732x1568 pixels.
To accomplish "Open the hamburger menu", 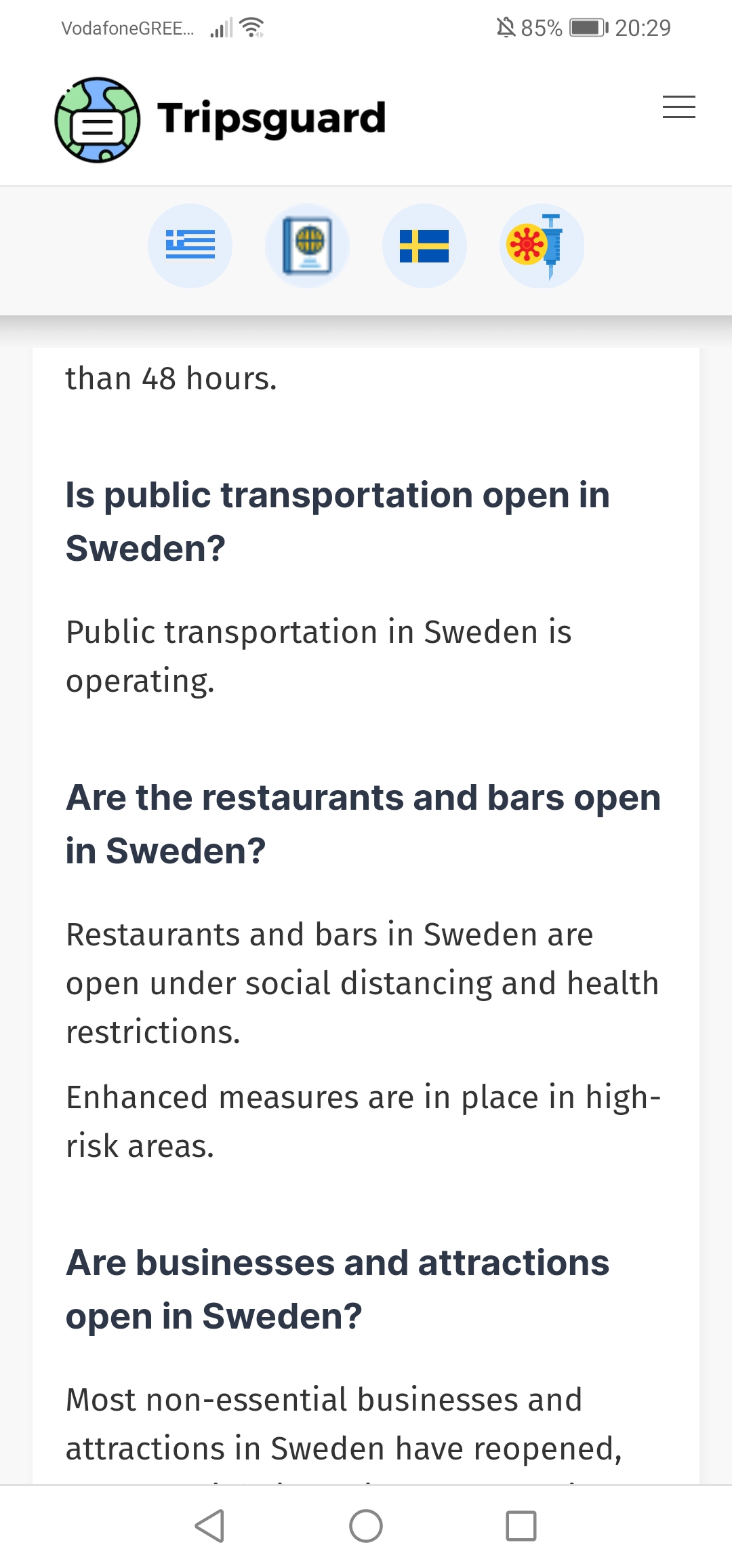I will click(x=678, y=107).
